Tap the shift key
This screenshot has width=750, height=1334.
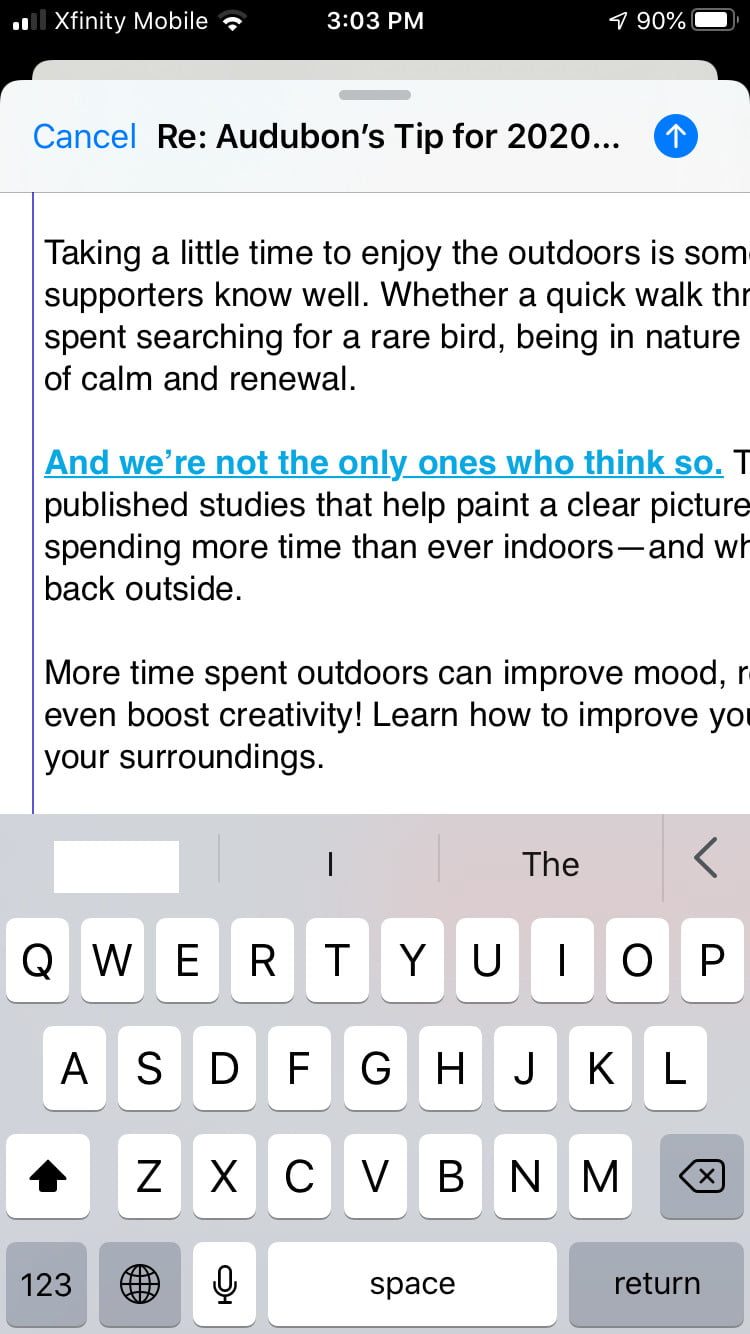47,1178
